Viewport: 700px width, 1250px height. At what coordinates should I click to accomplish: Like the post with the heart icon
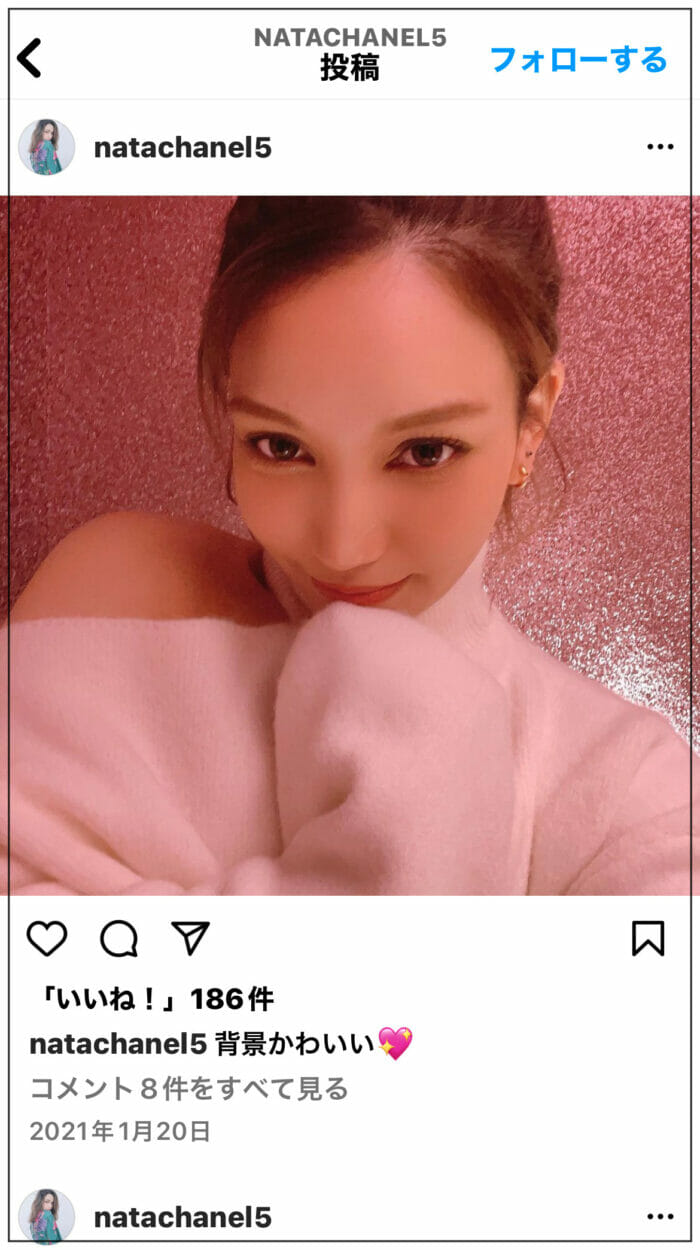pos(46,938)
